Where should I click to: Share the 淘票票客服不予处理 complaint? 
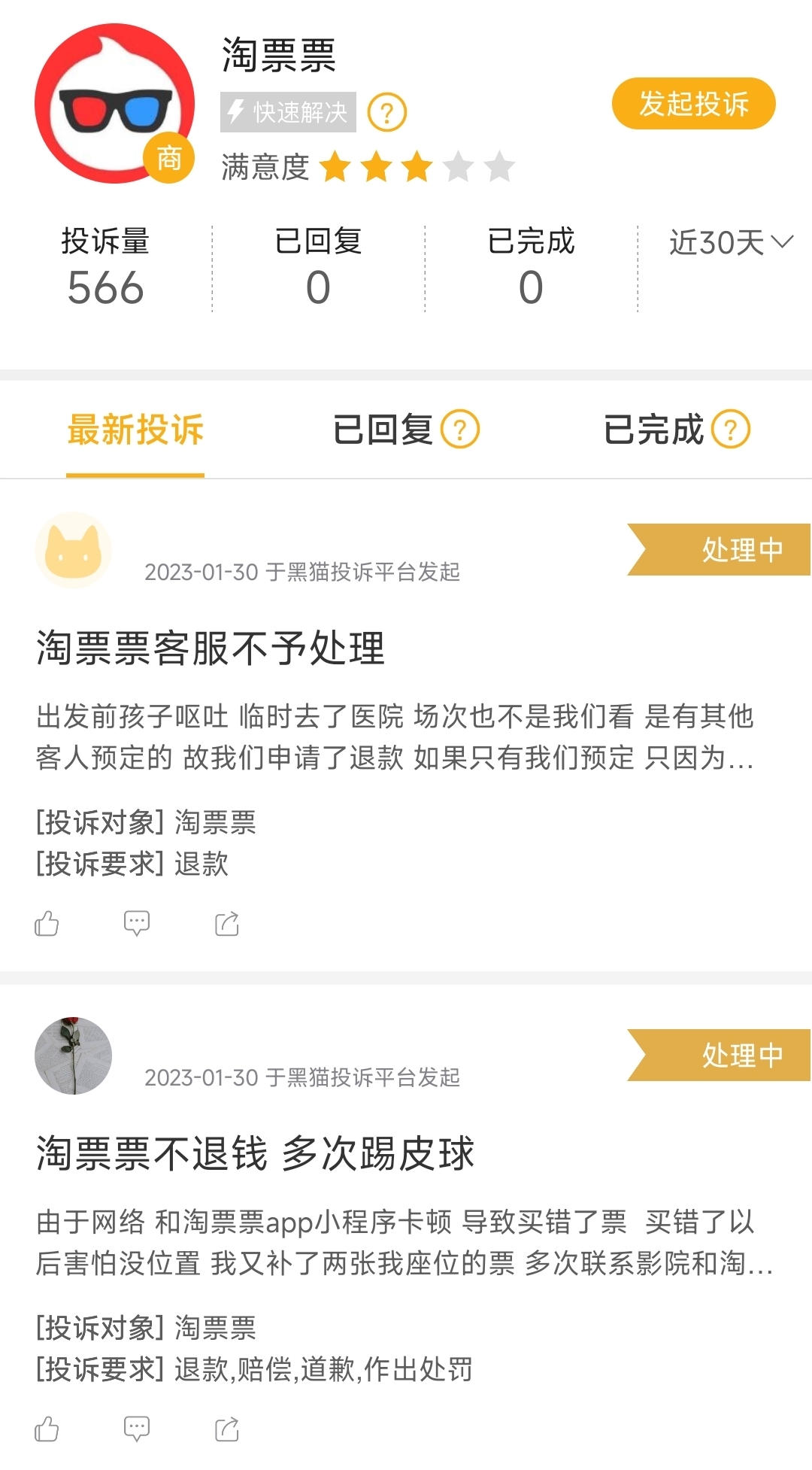227,923
